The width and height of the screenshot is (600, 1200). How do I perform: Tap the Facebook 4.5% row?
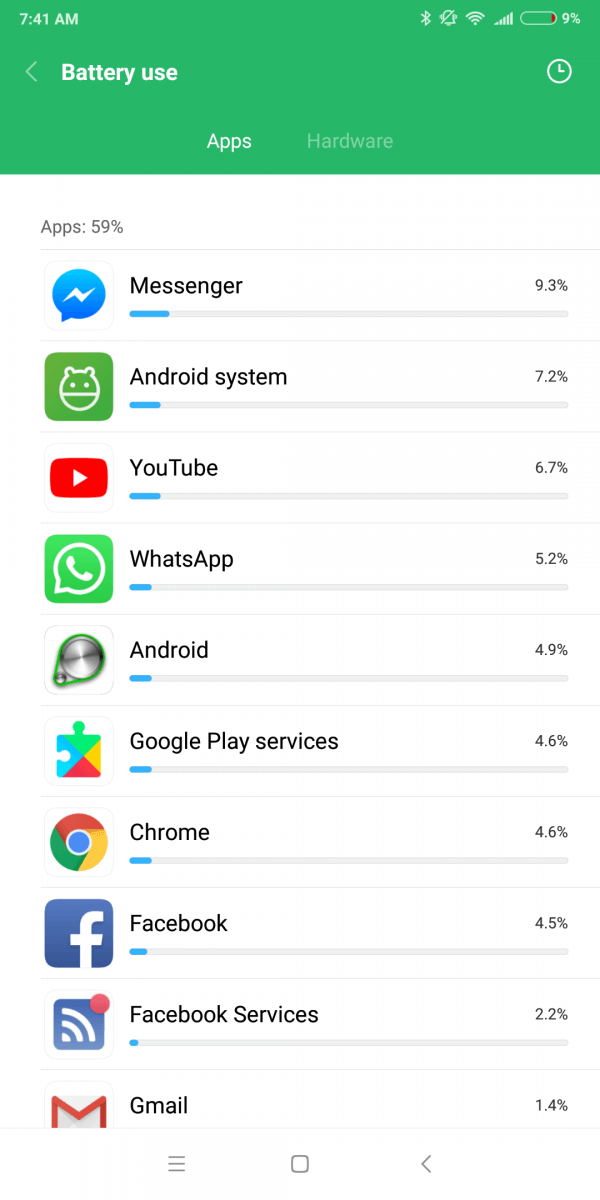[x=300, y=932]
